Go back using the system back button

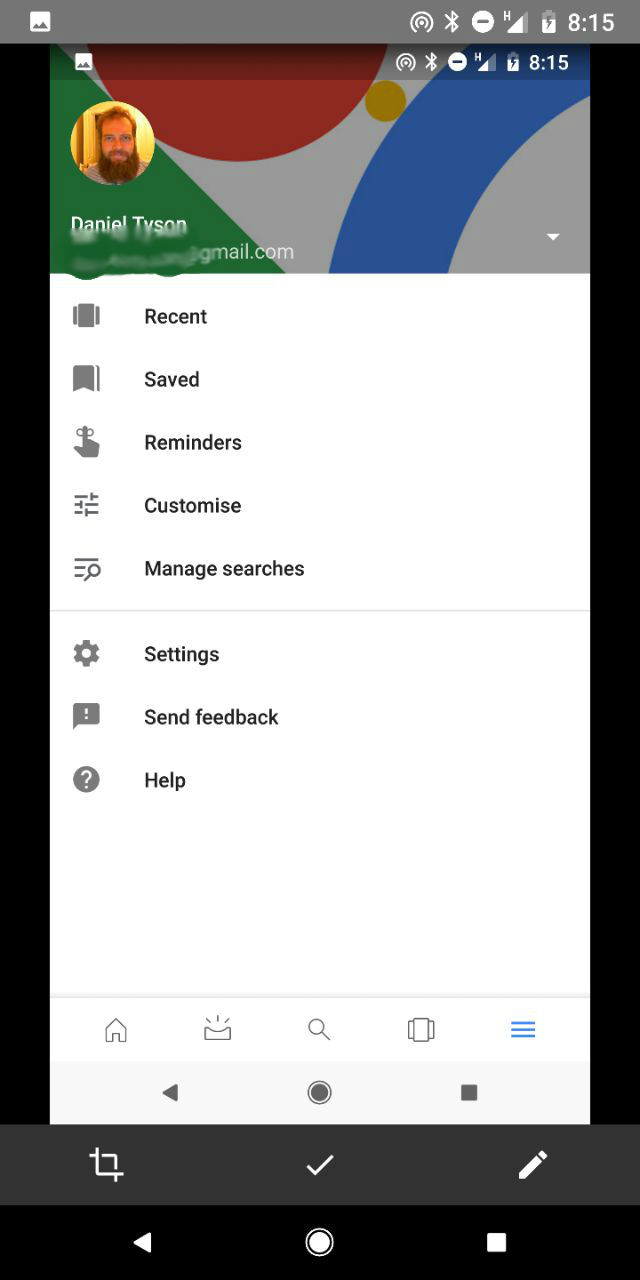(142, 1242)
